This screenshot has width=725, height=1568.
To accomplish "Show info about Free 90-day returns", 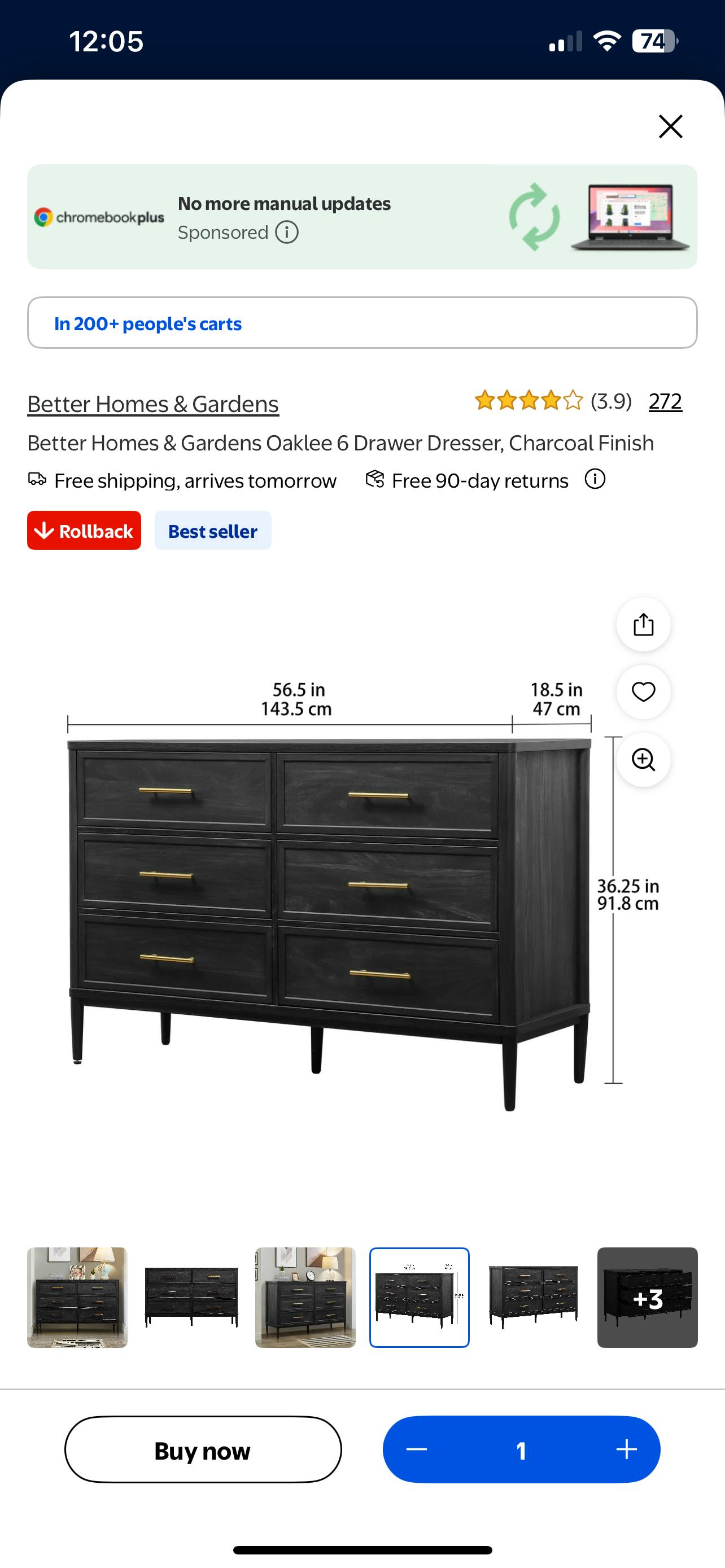I will tap(595, 480).
